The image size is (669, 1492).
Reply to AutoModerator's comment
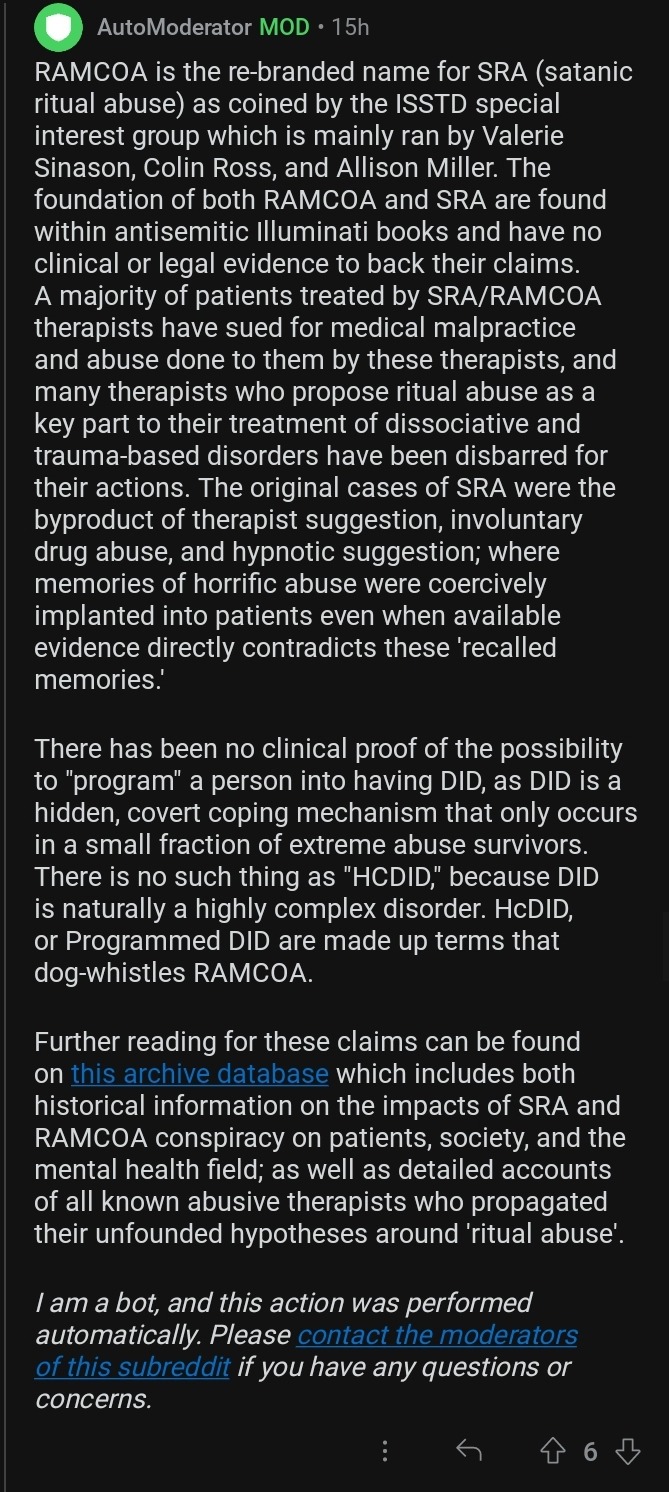(468, 1451)
